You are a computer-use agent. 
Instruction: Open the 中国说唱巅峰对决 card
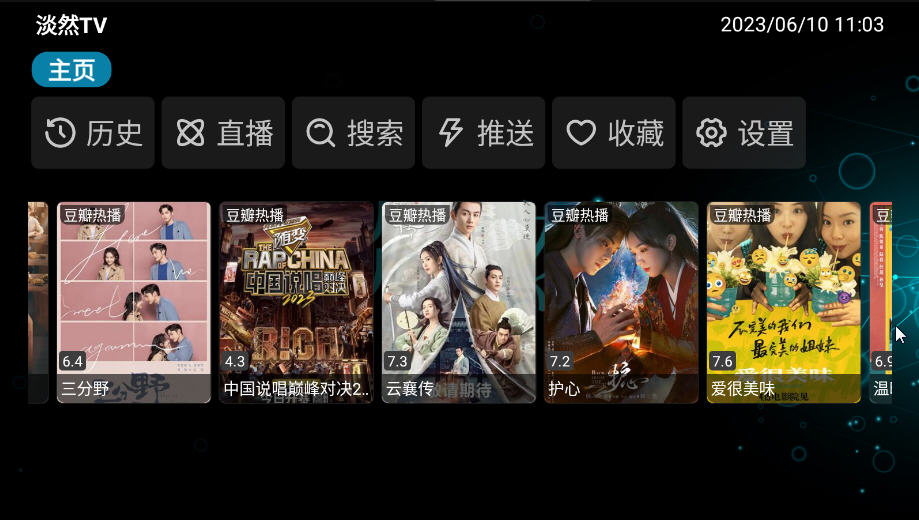pyautogui.click(x=296, y=302)
